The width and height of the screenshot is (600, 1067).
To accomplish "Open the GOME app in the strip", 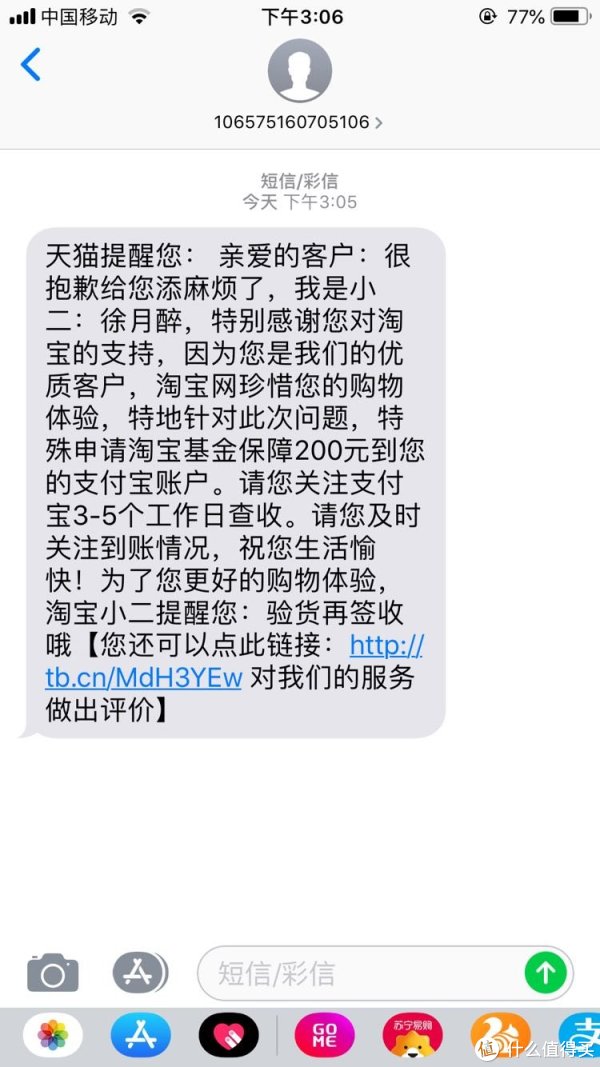I will 324,1037.
